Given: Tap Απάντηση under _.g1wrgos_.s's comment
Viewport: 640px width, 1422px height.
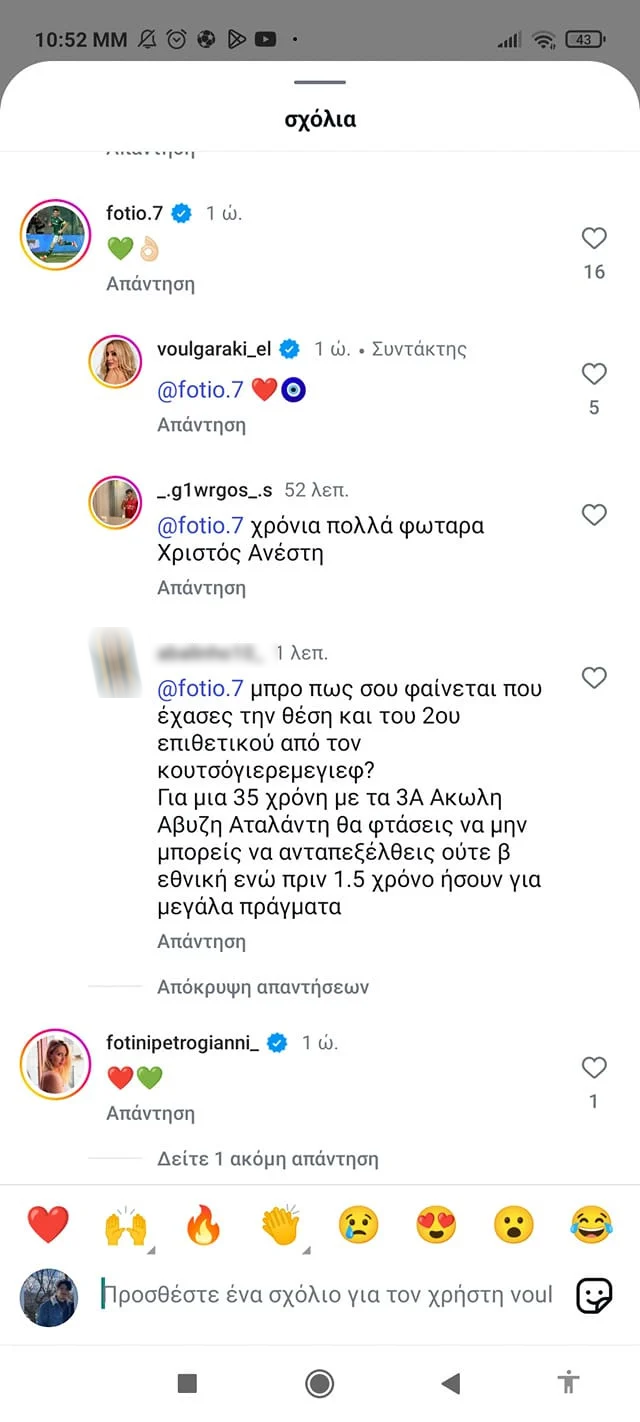Looking at the screenshot, I should (201, 588).
